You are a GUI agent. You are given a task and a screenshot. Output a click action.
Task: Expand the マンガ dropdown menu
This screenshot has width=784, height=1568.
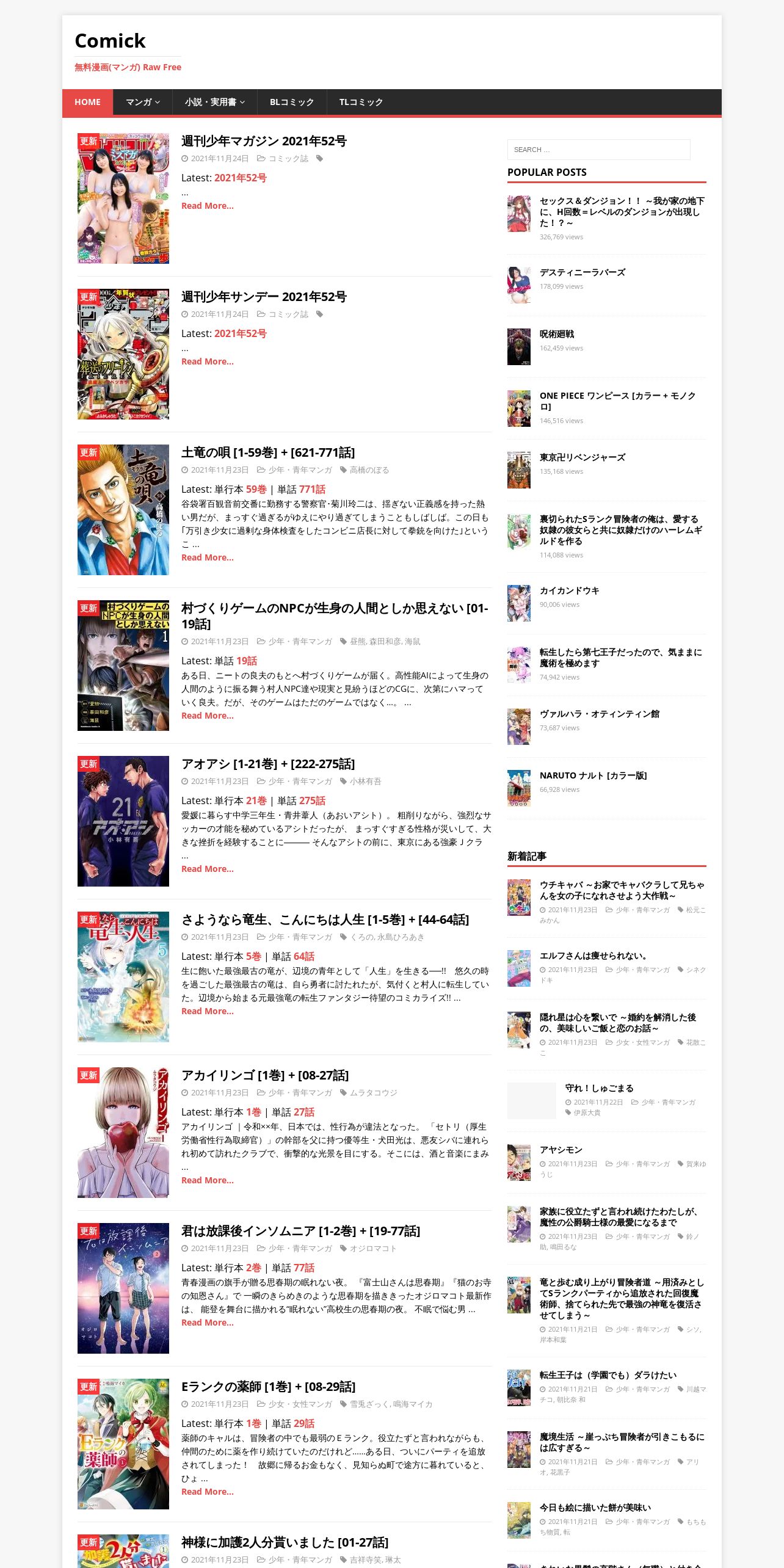(143, 102)
